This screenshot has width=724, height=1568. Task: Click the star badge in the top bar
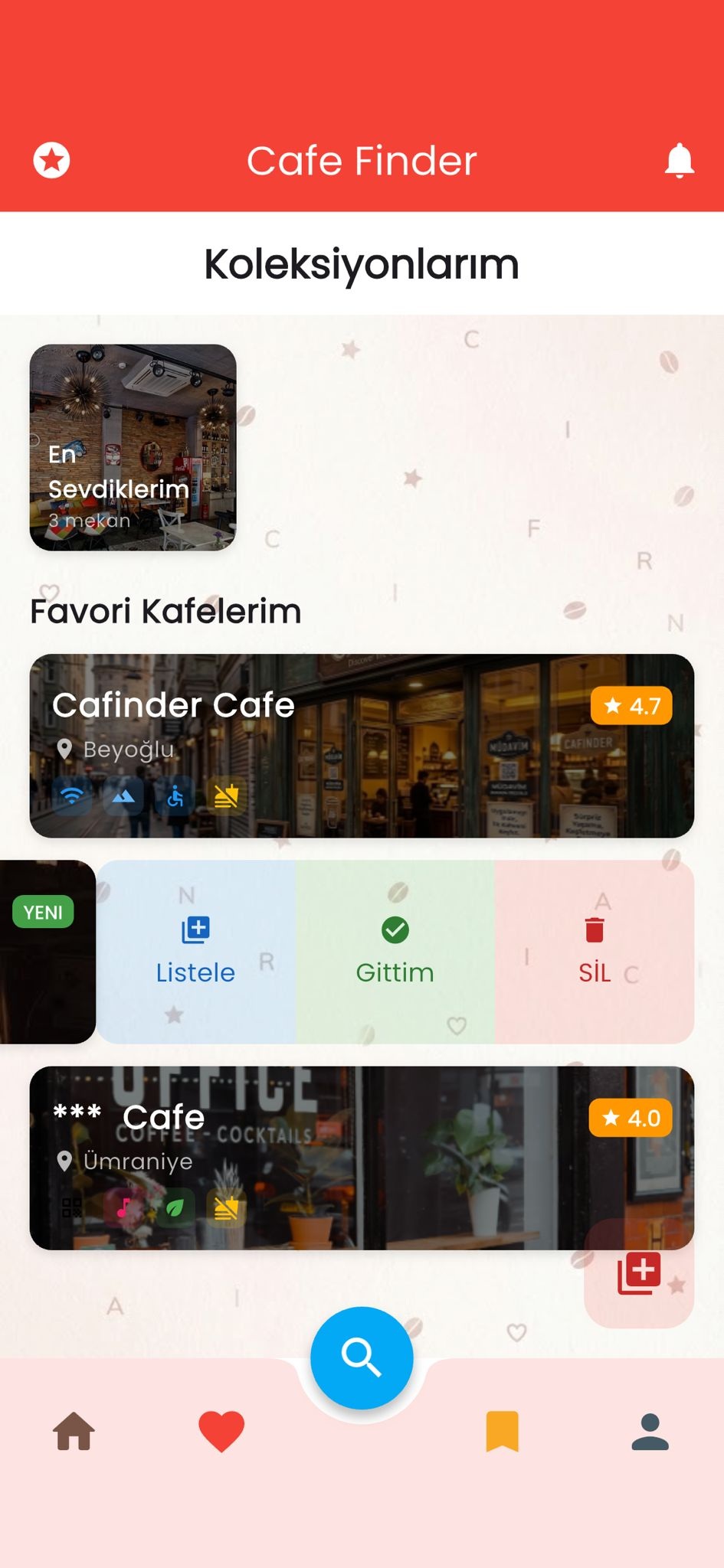click(51, 161)
